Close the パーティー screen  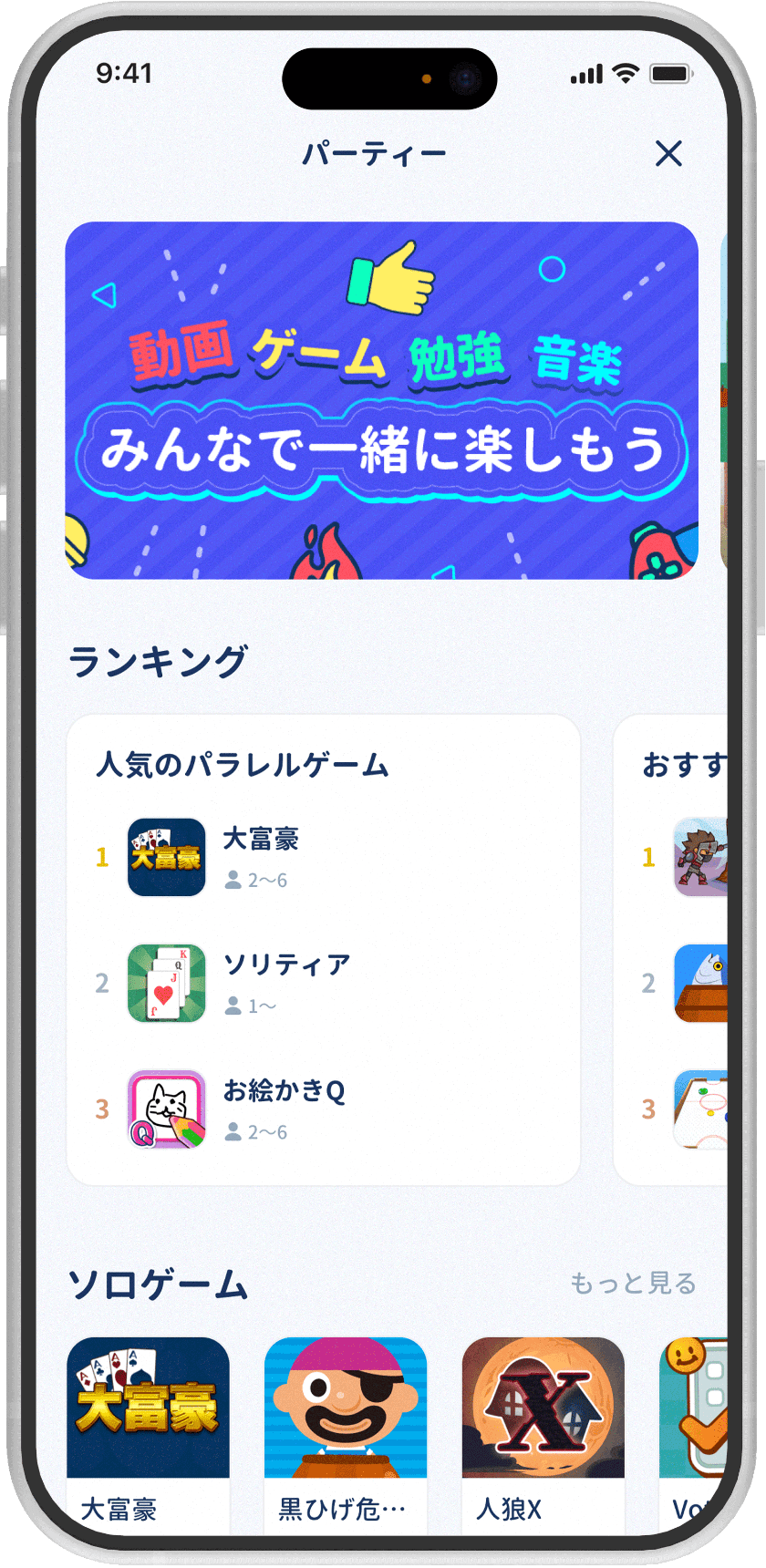(x=668, y=154)
